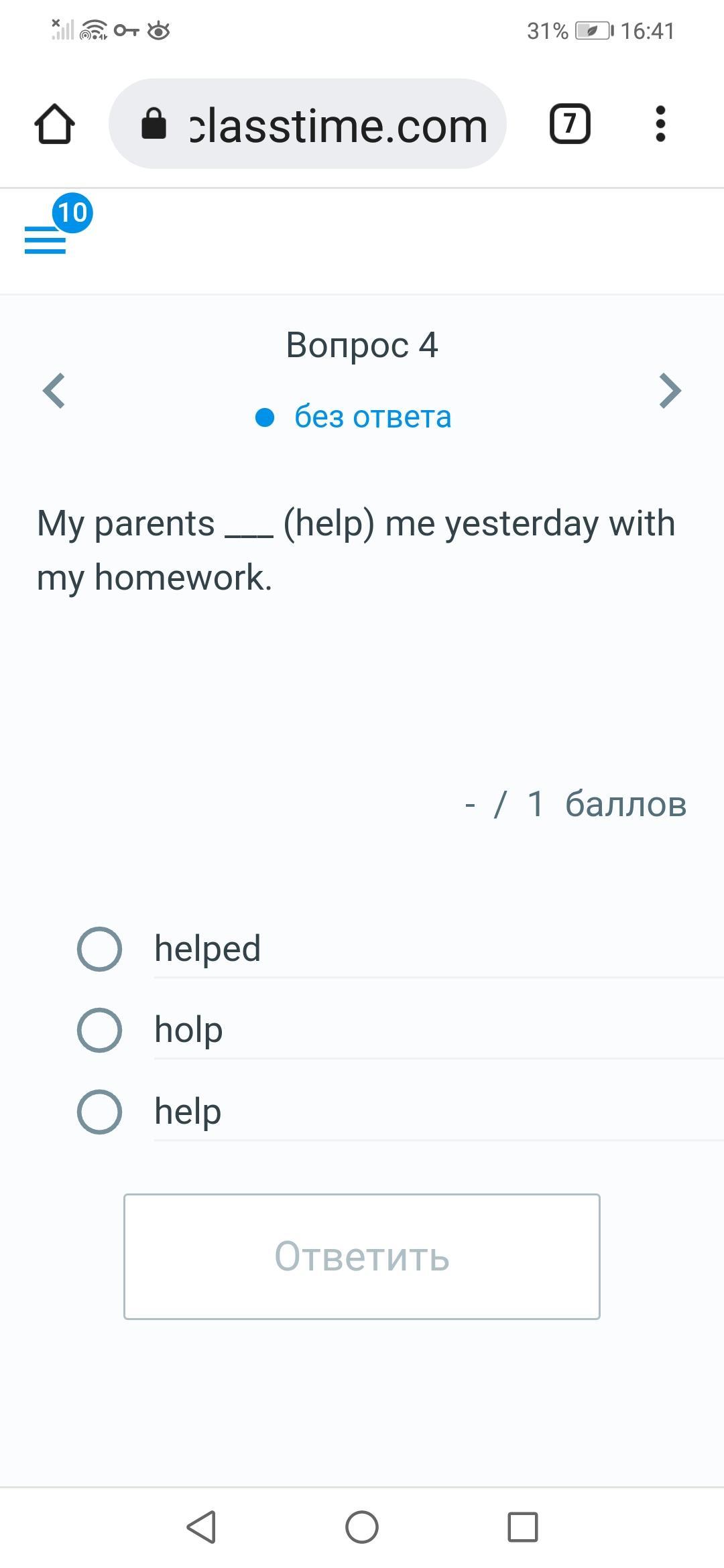Image resolution: width=724 pixels, height=1568 pixels.
Task: Open the tab switcher showing 7 tabs
Action: click(570, 124)
